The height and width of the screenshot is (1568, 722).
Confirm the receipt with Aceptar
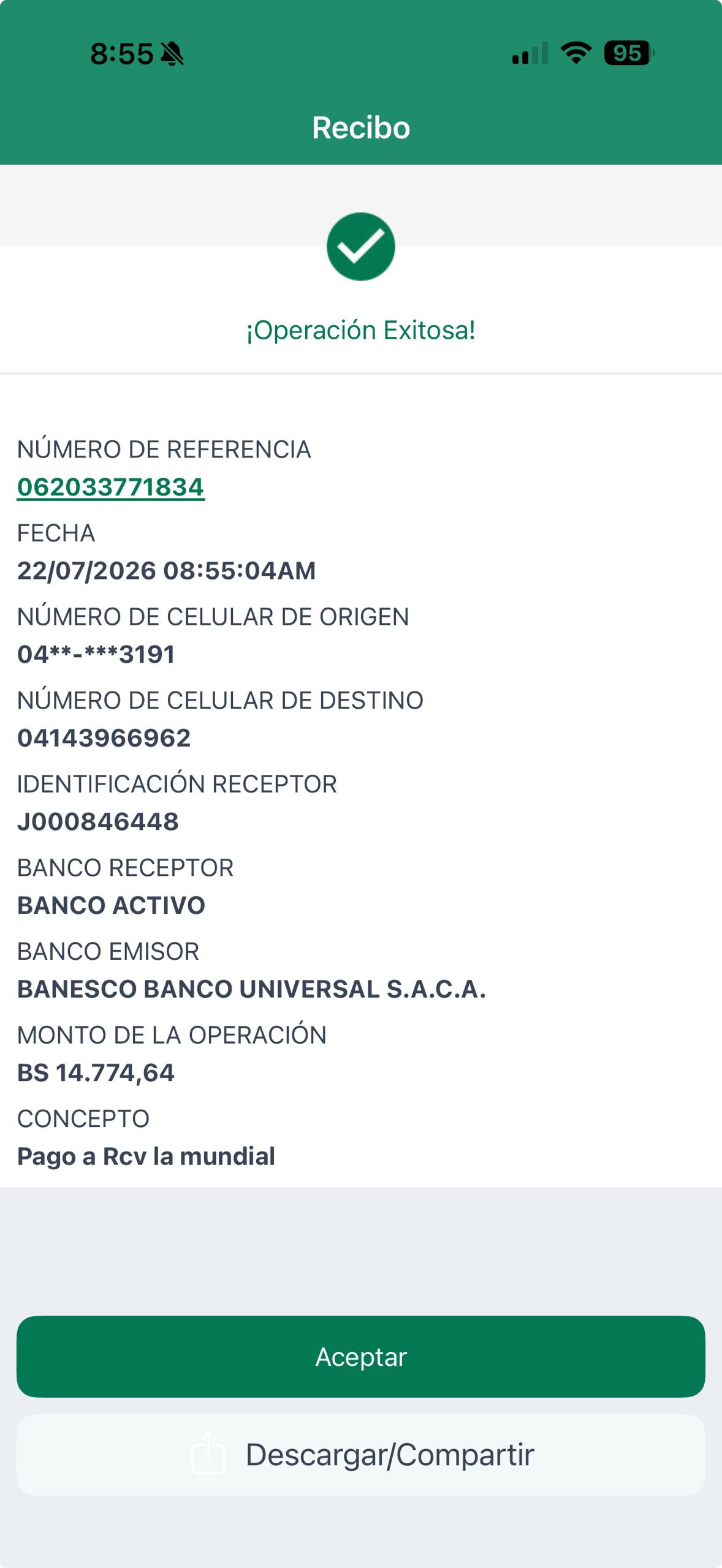(x=361, y=1357)
